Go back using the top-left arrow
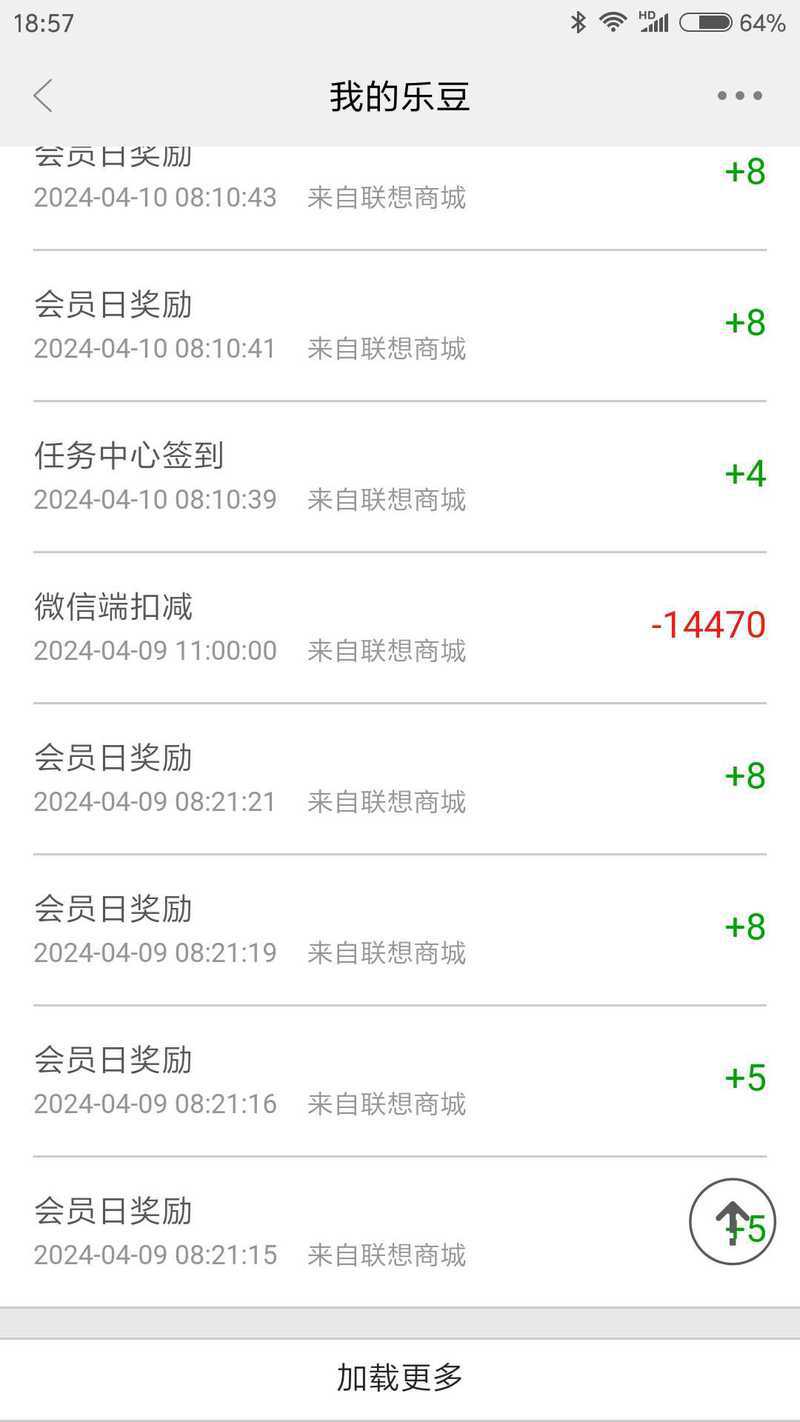 point(42,96)
